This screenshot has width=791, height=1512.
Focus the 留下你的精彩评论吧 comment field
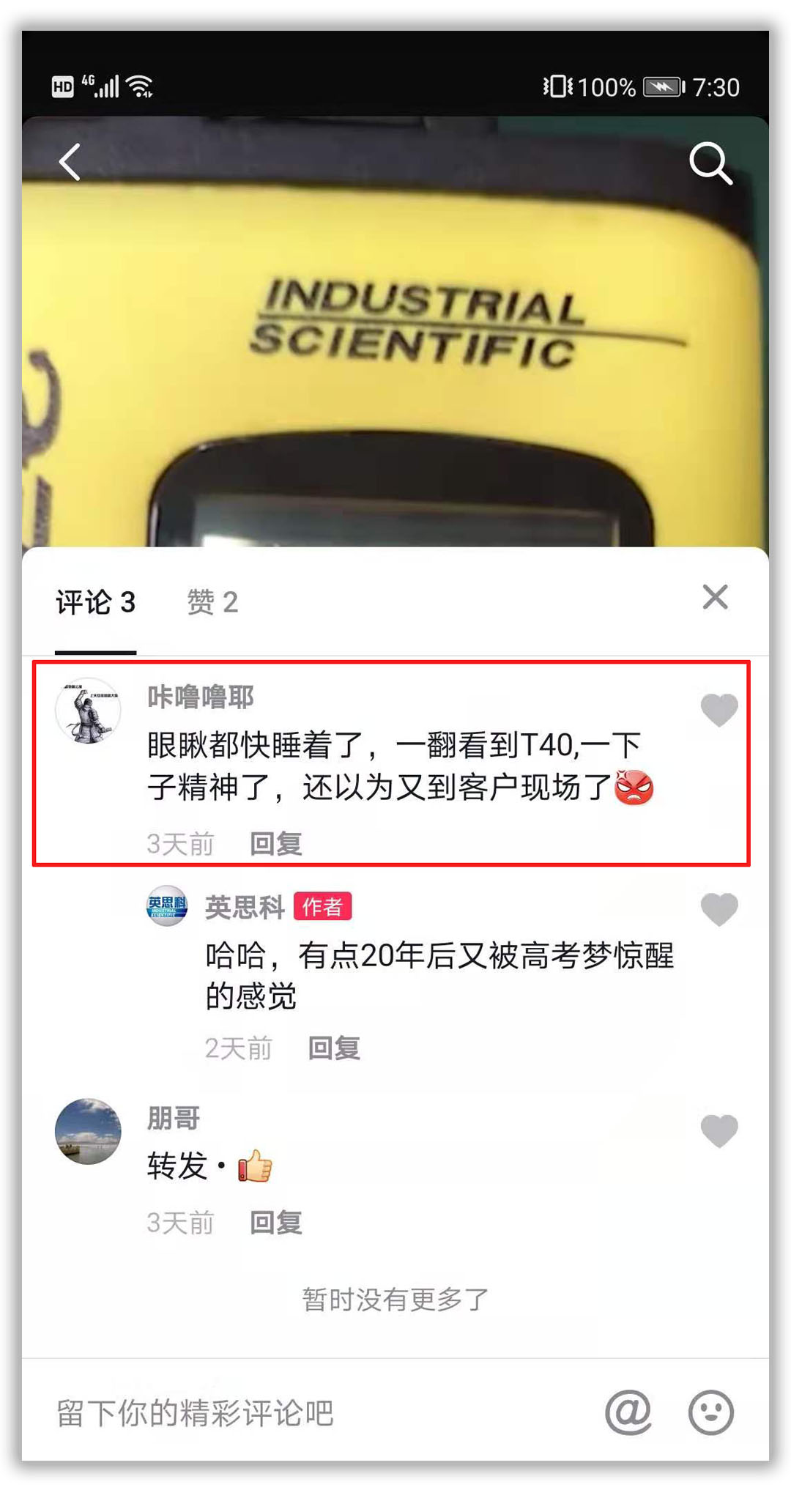click(293, 1413)
